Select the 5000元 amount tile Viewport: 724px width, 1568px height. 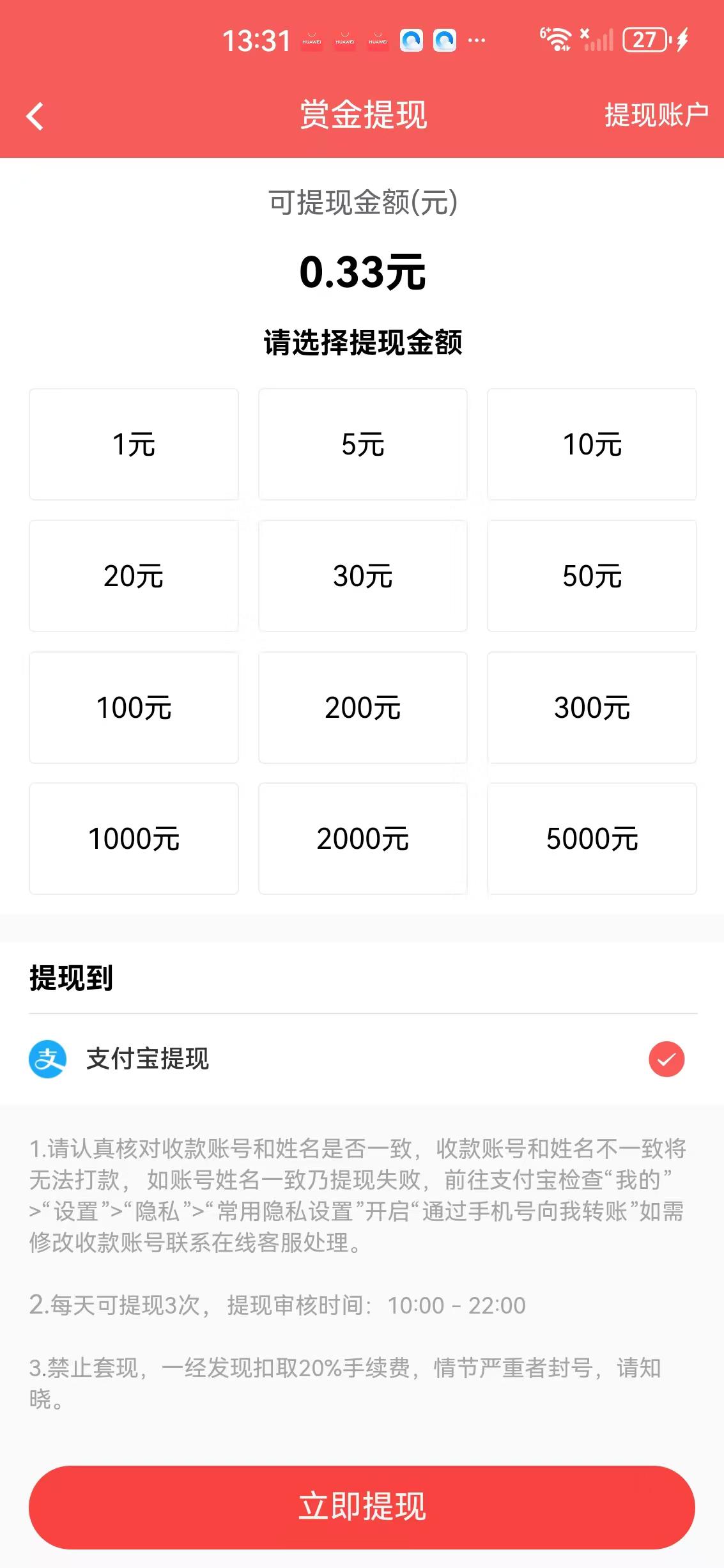click(592, 839)
